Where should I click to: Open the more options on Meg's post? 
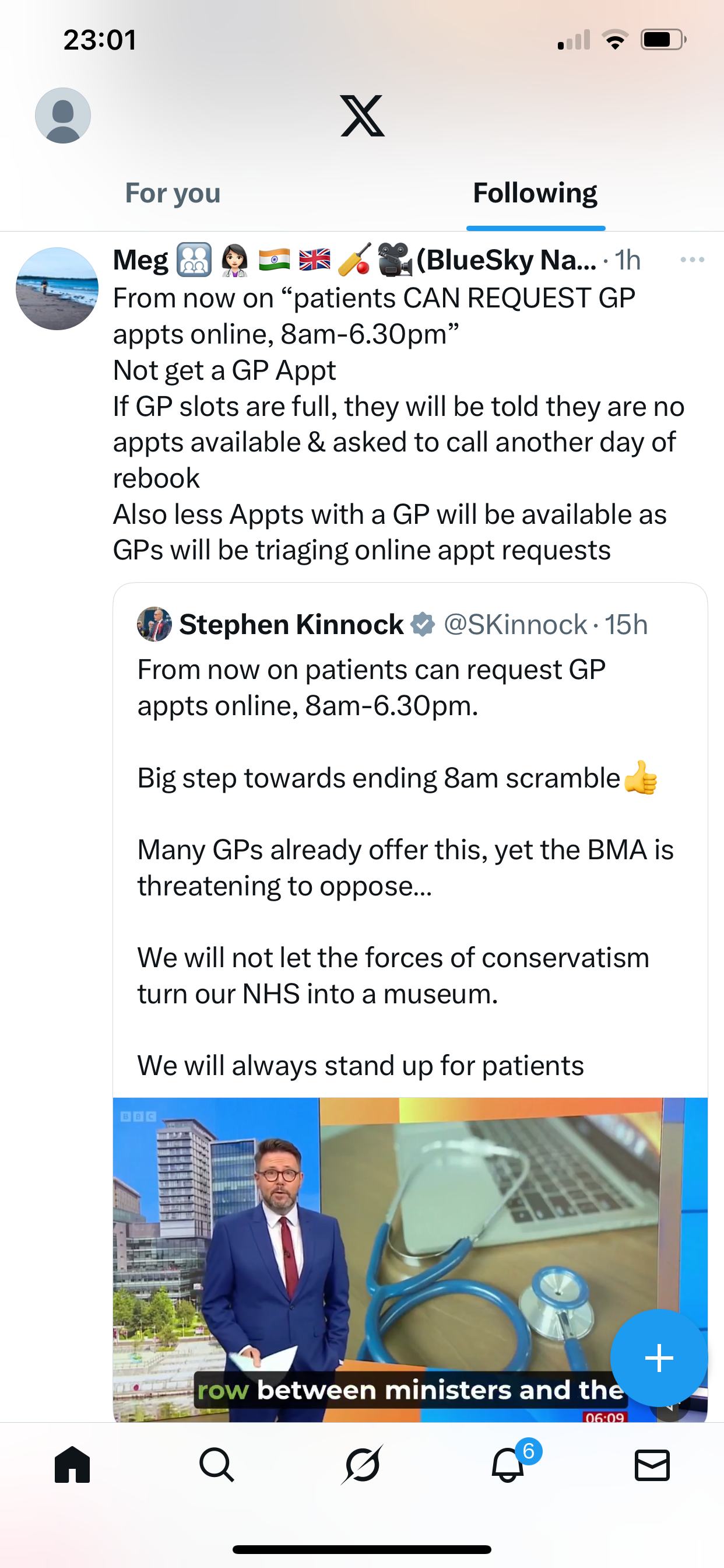[692, 260]
